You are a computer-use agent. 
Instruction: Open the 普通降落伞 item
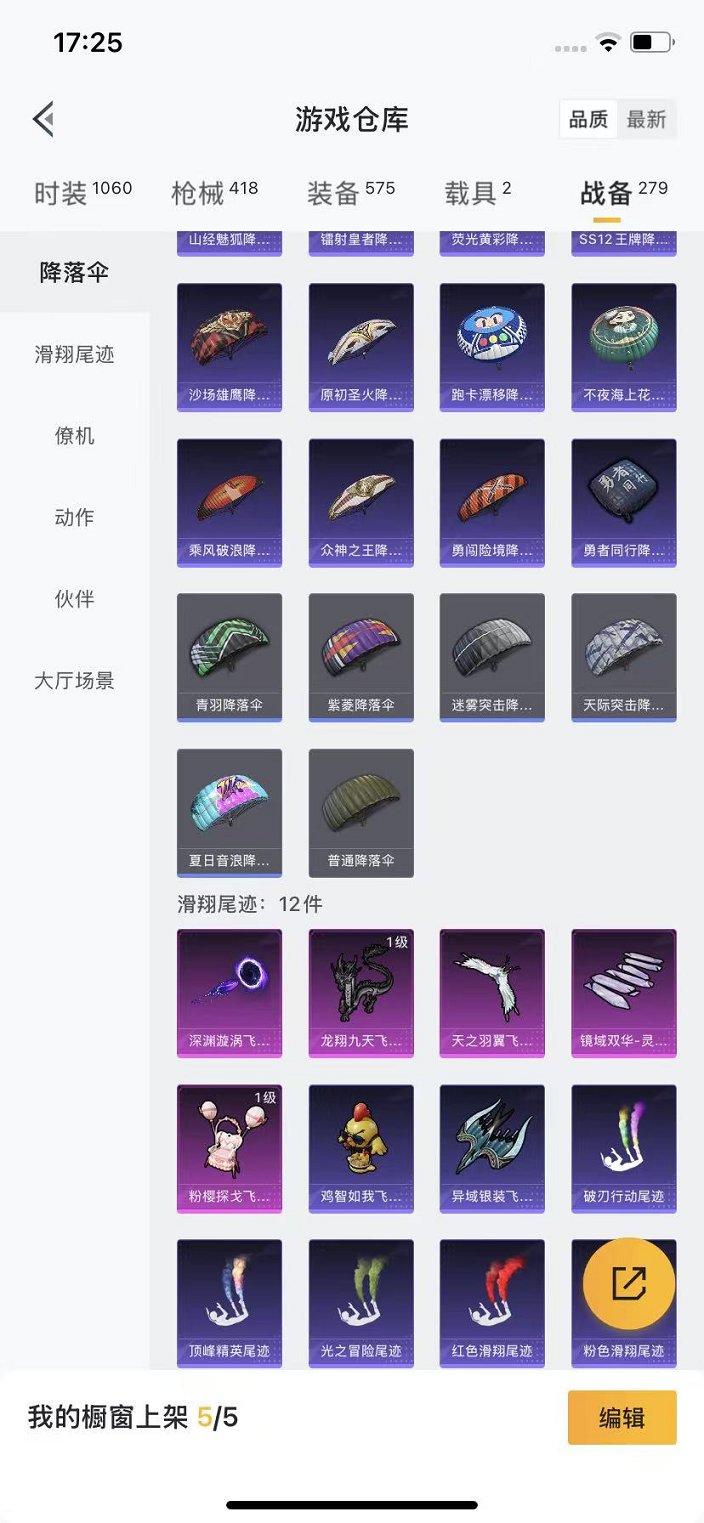pos(361,812)
